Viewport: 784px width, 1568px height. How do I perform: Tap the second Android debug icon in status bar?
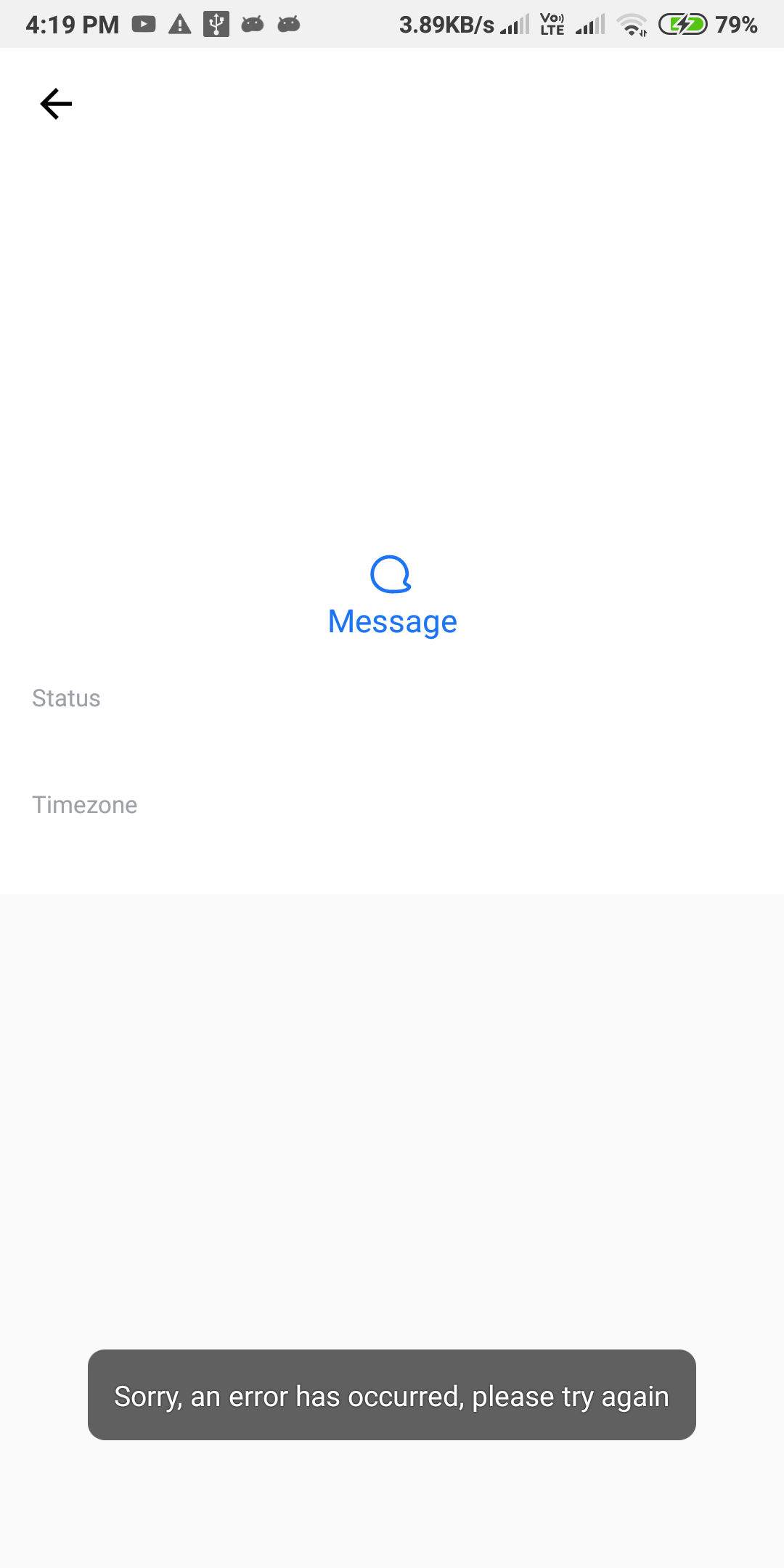click(288, 24)
